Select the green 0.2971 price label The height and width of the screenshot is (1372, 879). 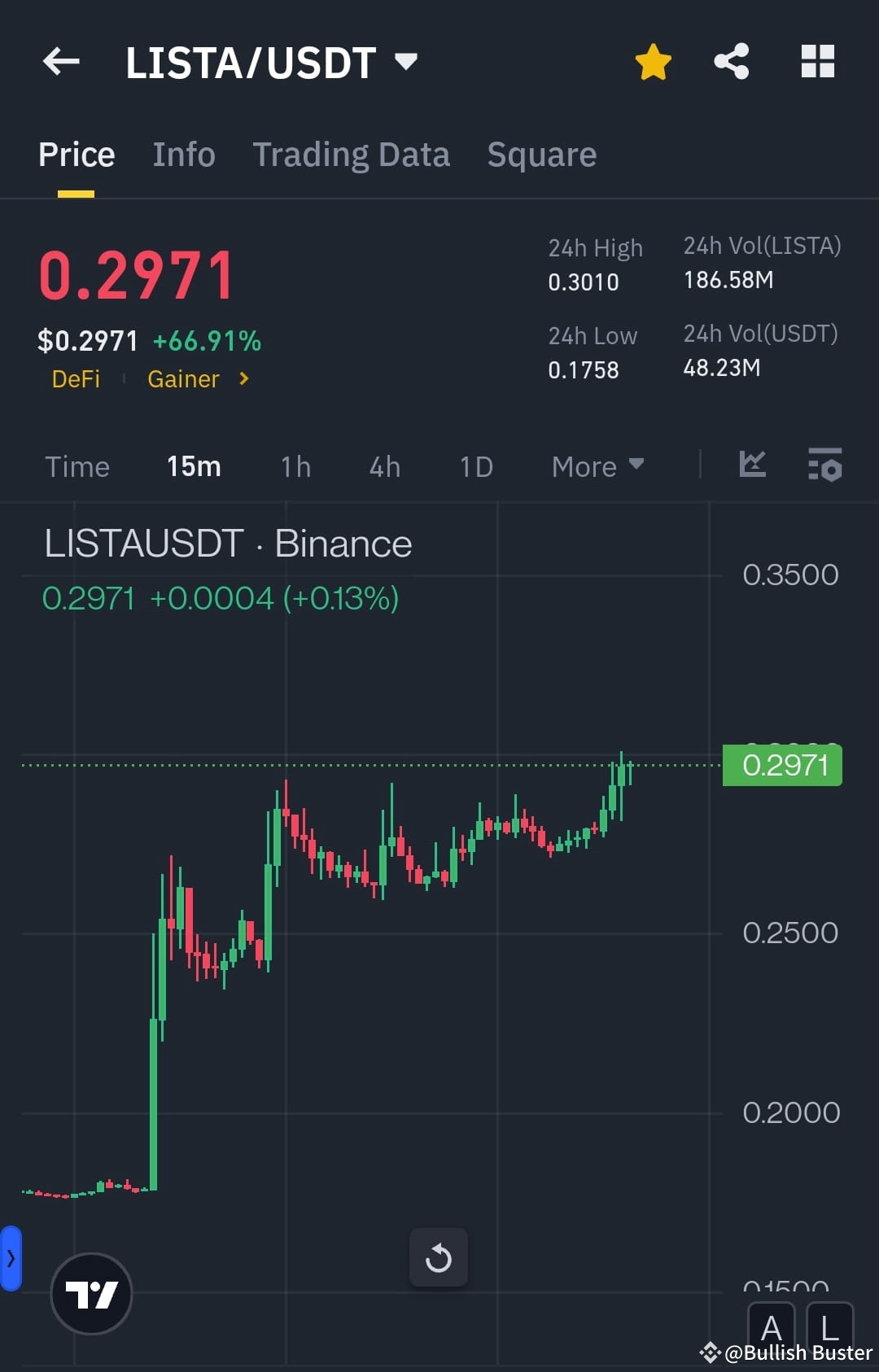click(781, 764)
